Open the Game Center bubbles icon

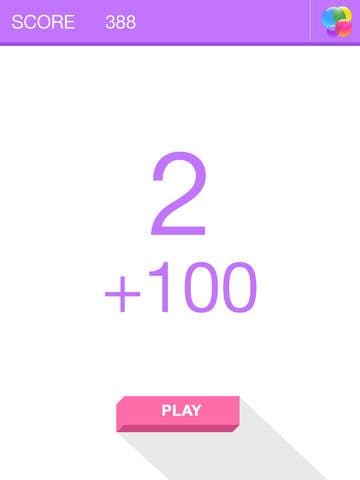[x=336, y=21]
